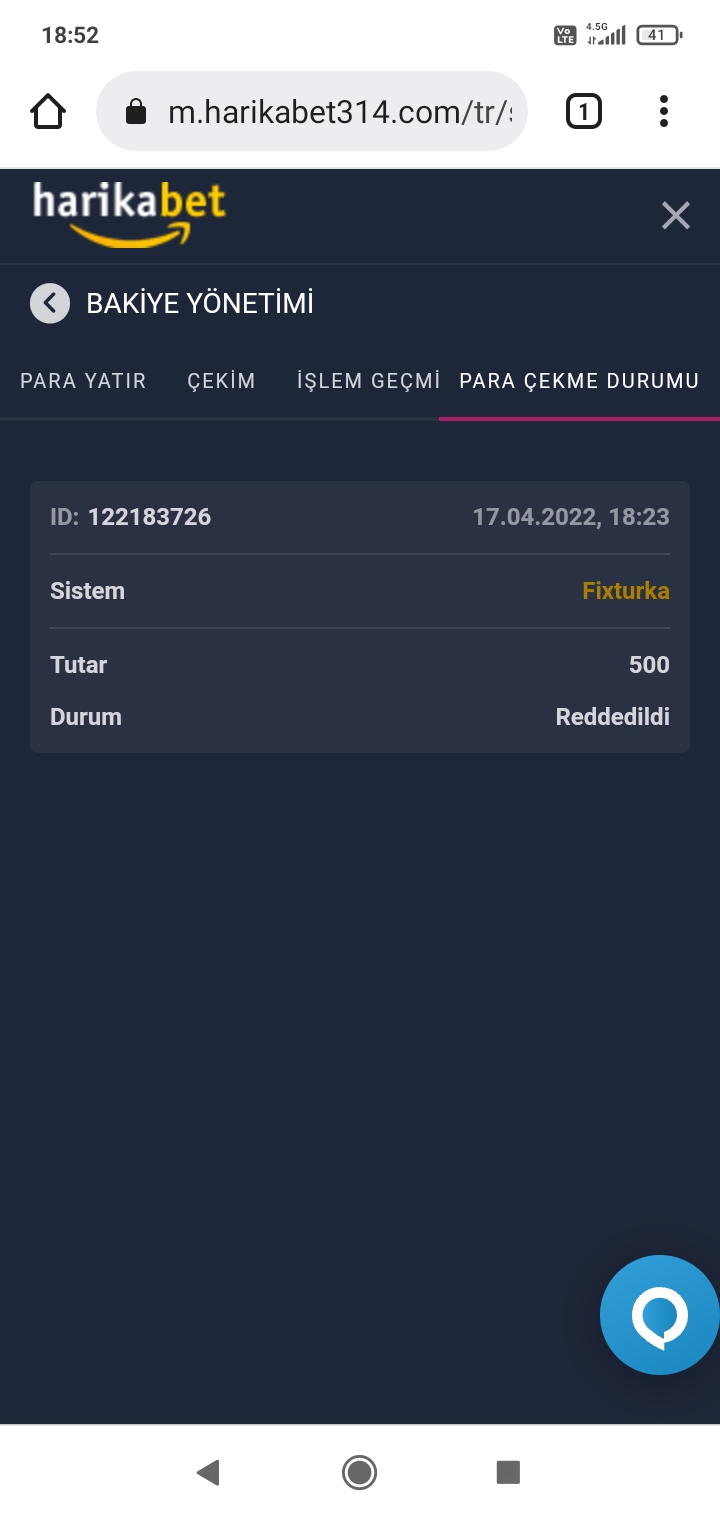This screenshot has height=1520, width=720.
Task: Go to the browser home page
Action: [x=48, y=111]
